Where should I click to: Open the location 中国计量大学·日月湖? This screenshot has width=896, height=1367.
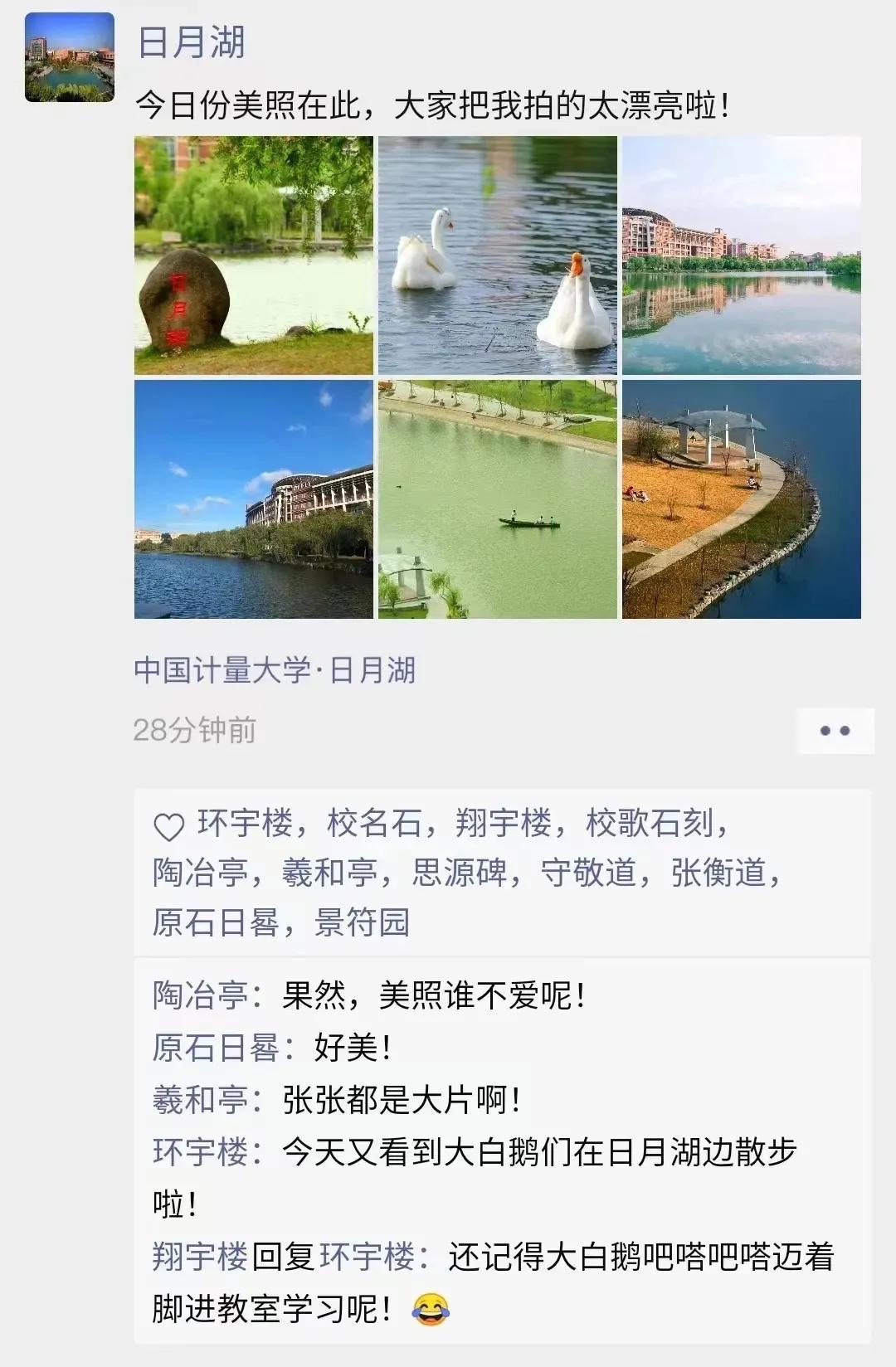[275, 670]
